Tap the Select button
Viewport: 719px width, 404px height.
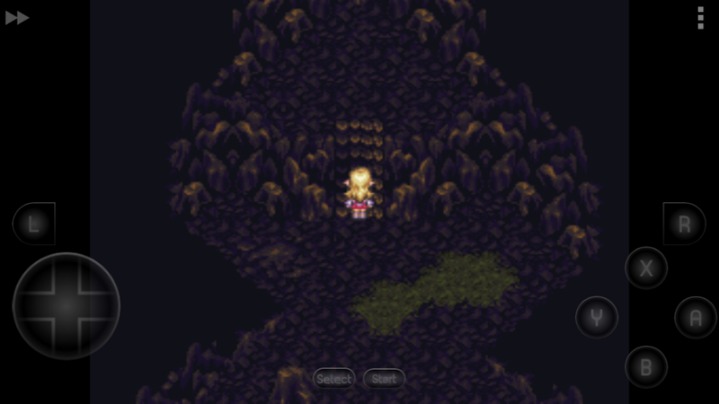(x=334, y=379)
